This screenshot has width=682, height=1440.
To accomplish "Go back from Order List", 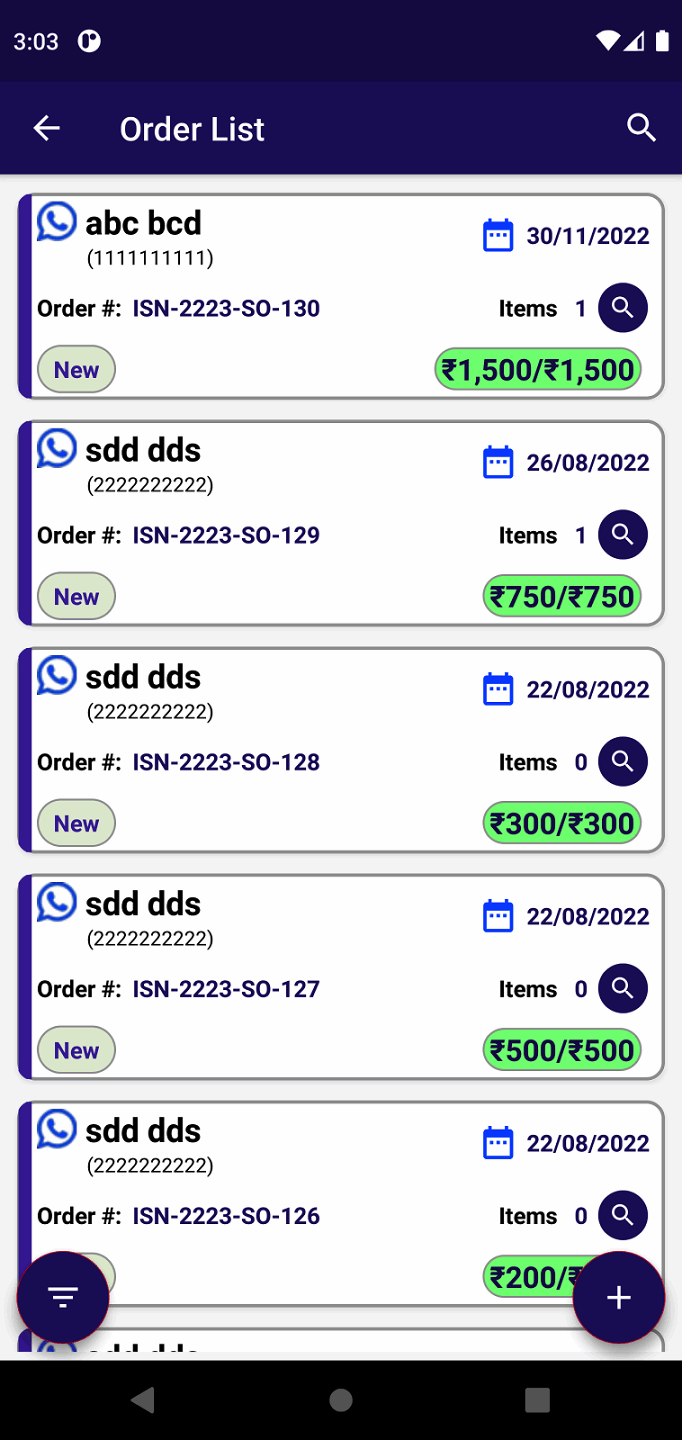I will [47, 128].
